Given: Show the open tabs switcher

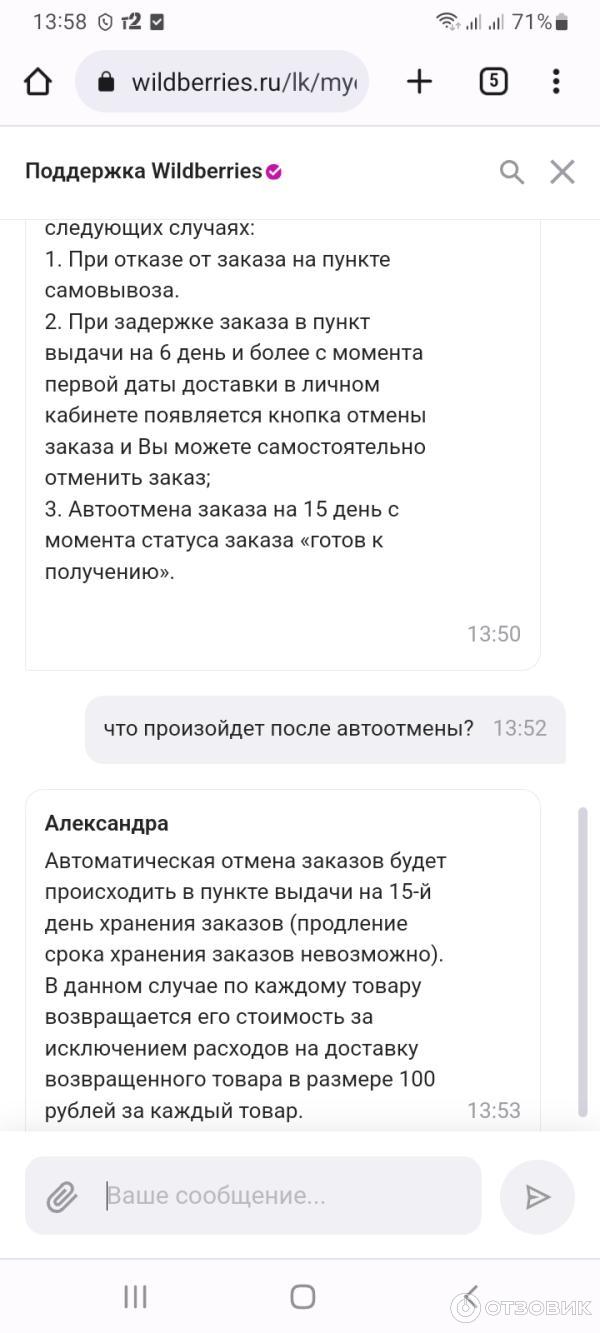Looking at the screenshot, I should (493, 82).
